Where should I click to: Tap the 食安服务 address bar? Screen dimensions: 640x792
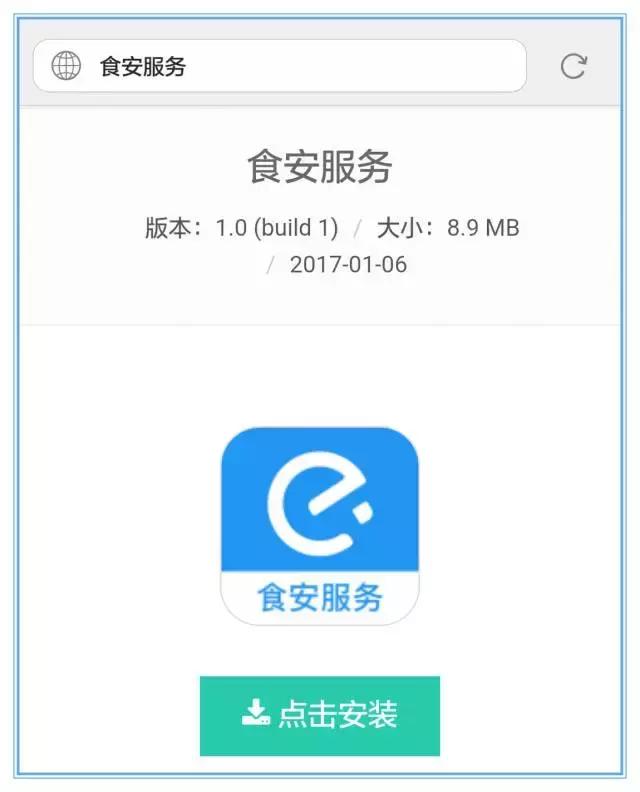click(280, 66)
